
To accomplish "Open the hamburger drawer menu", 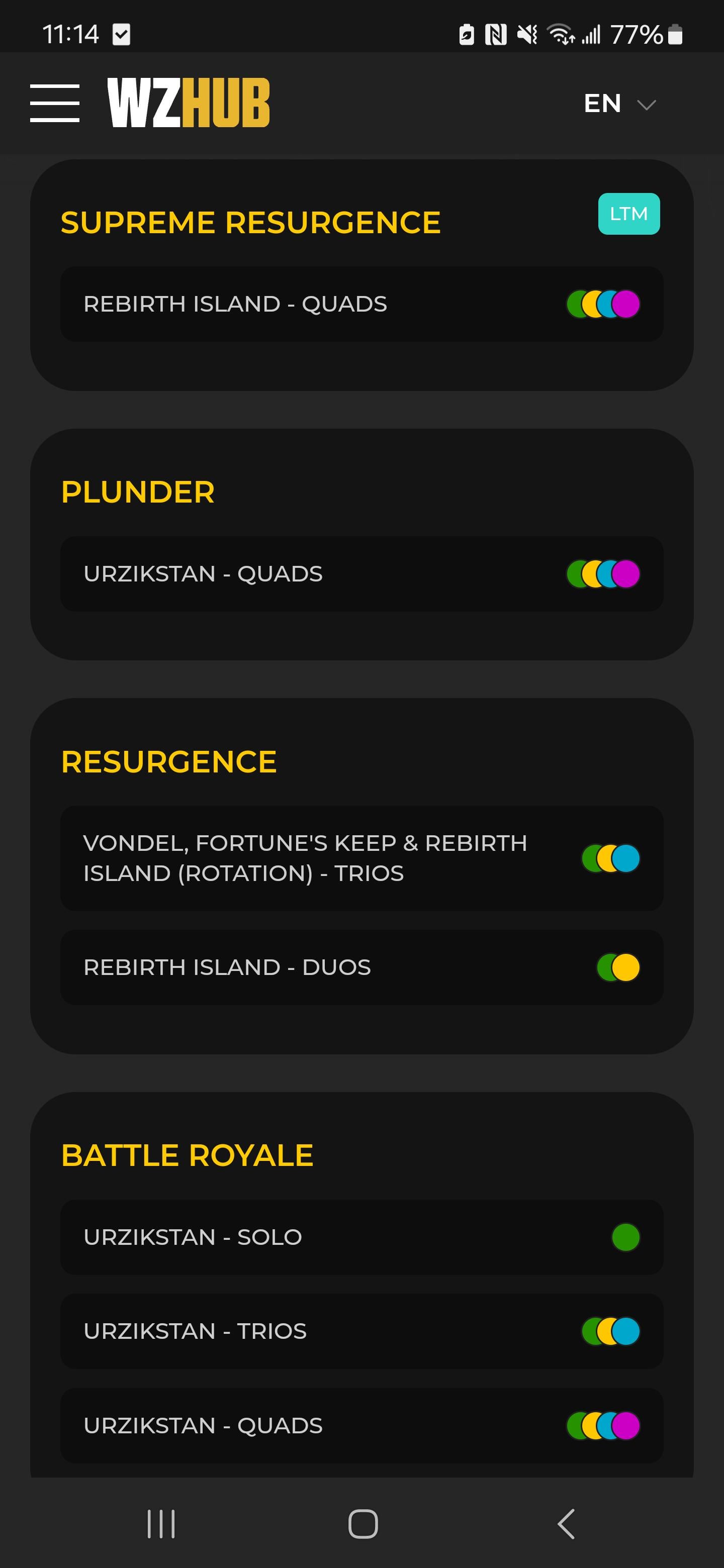I will pyautogui.click(x=55, y=103).
